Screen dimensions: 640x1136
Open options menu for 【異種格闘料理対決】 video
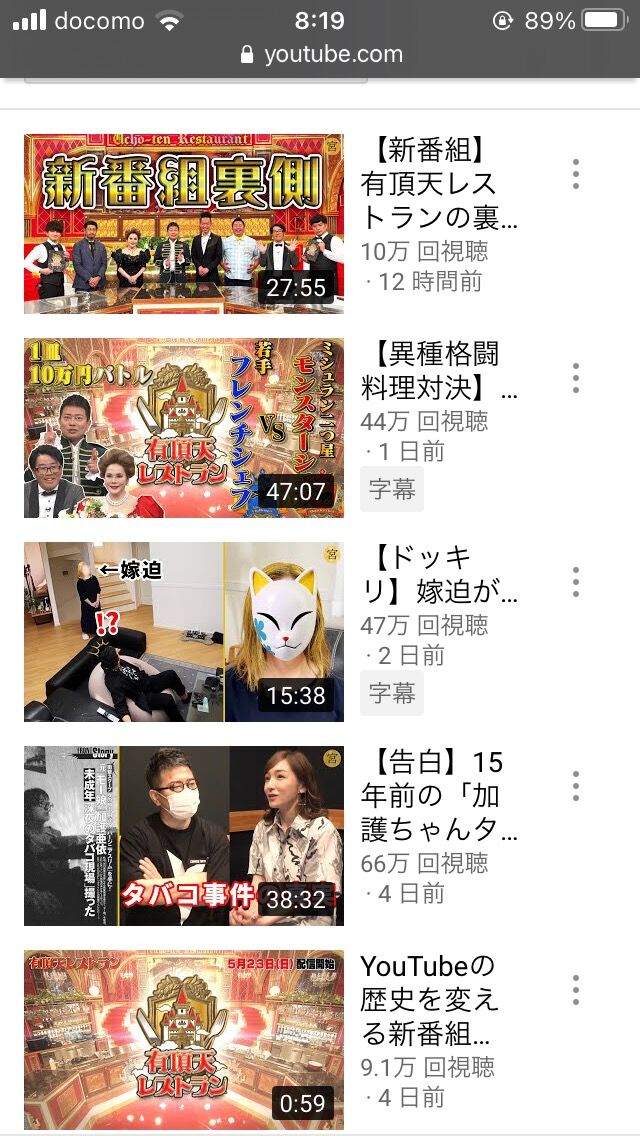pos(576,378)
